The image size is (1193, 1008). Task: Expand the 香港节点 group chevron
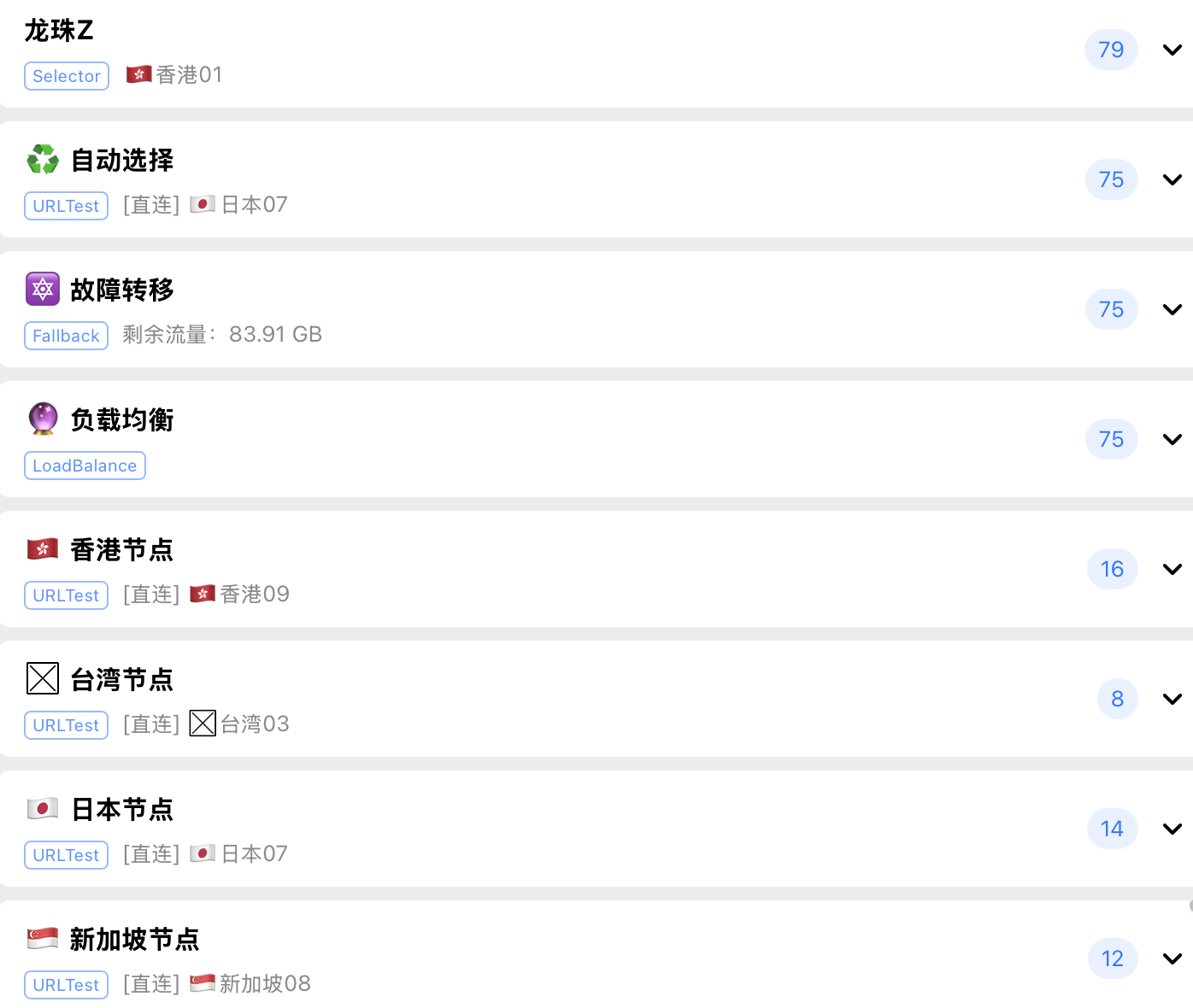coord(1172,569)
